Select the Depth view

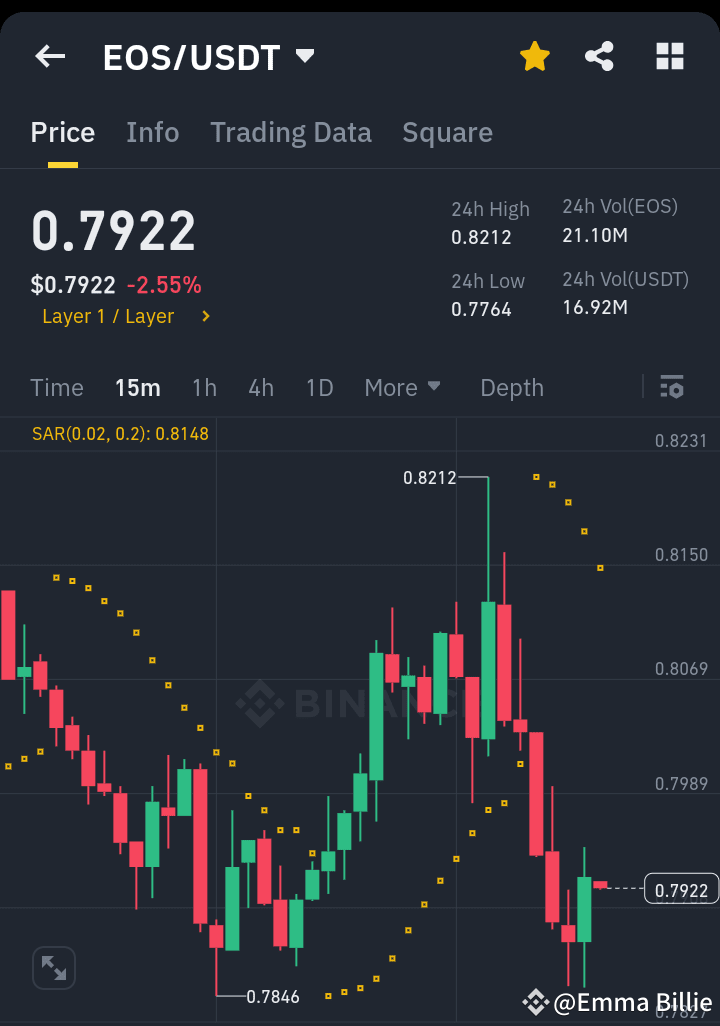[x=511, y=387]
